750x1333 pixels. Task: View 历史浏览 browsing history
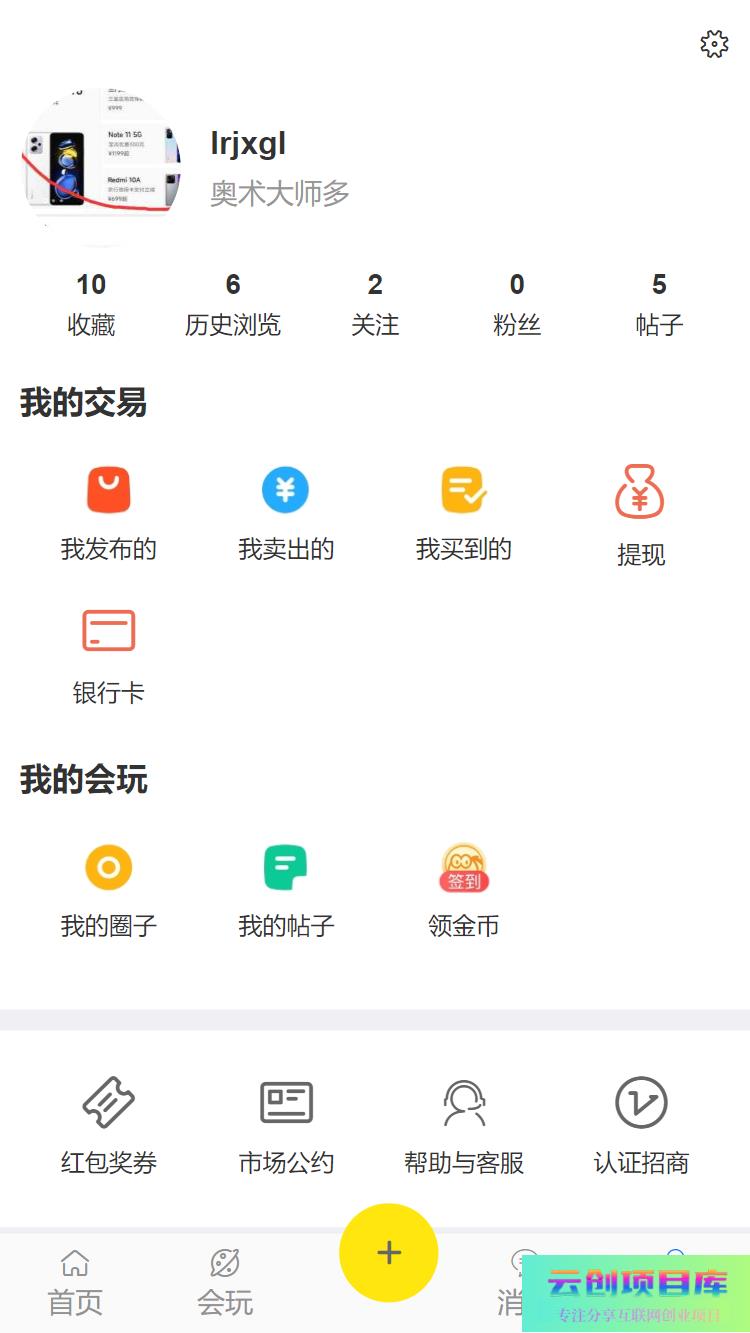[233, 304]
